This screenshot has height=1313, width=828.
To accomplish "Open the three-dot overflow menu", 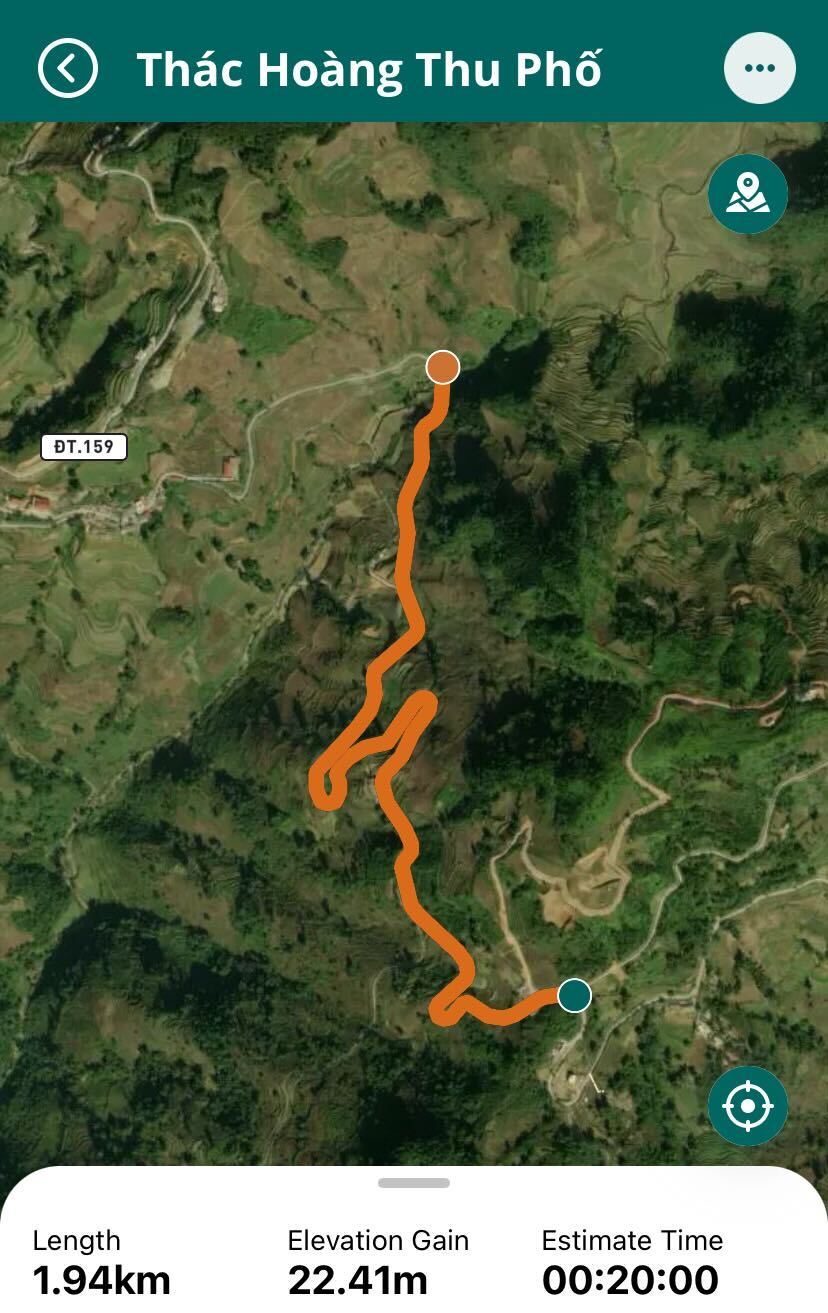I will pos(759,68).
